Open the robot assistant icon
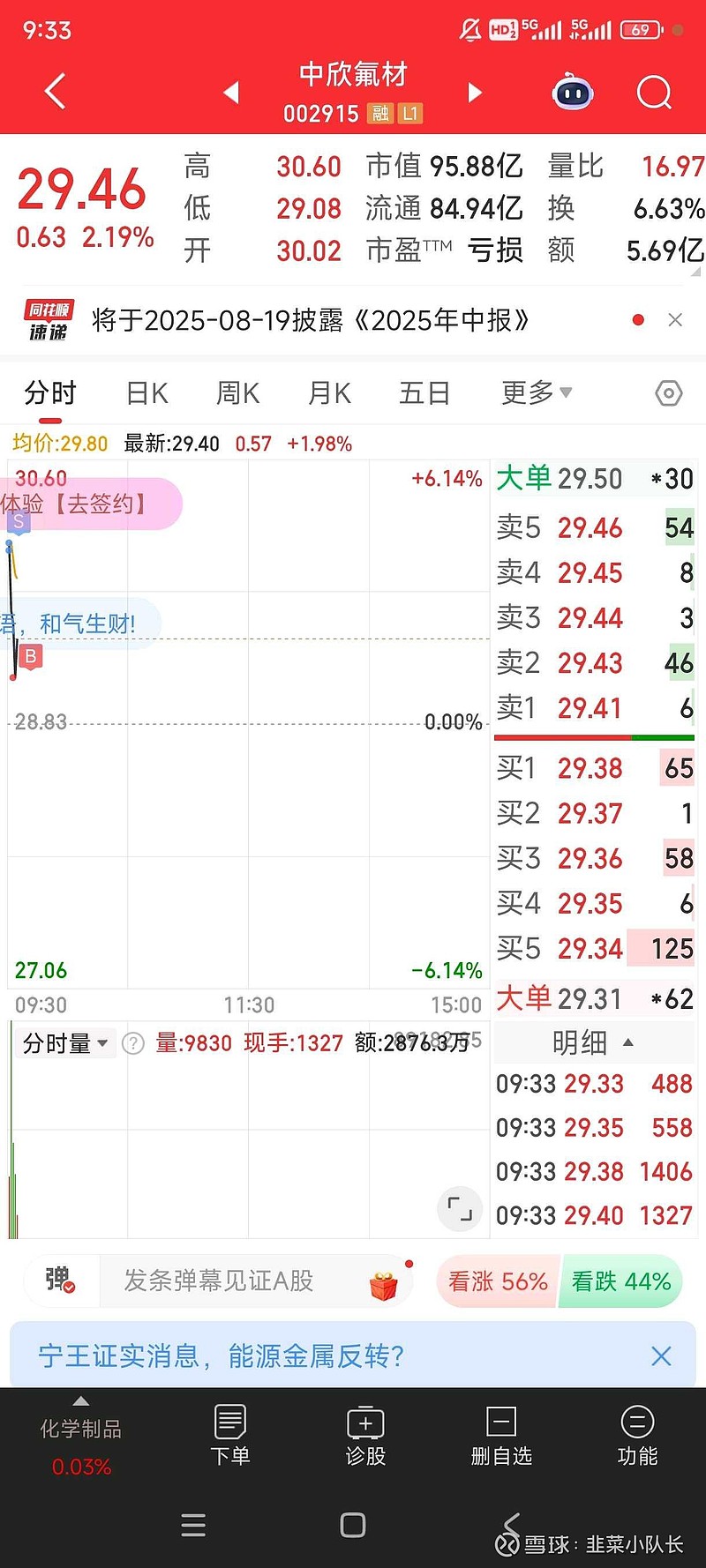The height and width of the screenshot is (1568, 706). point(573,92)
